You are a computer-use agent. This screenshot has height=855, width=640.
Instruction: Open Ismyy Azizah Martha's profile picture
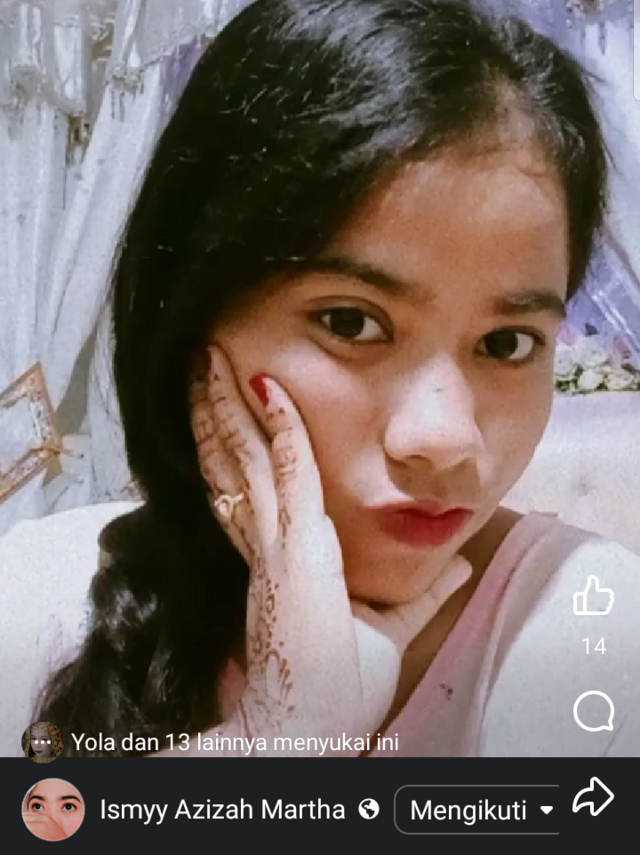(53, 809)
